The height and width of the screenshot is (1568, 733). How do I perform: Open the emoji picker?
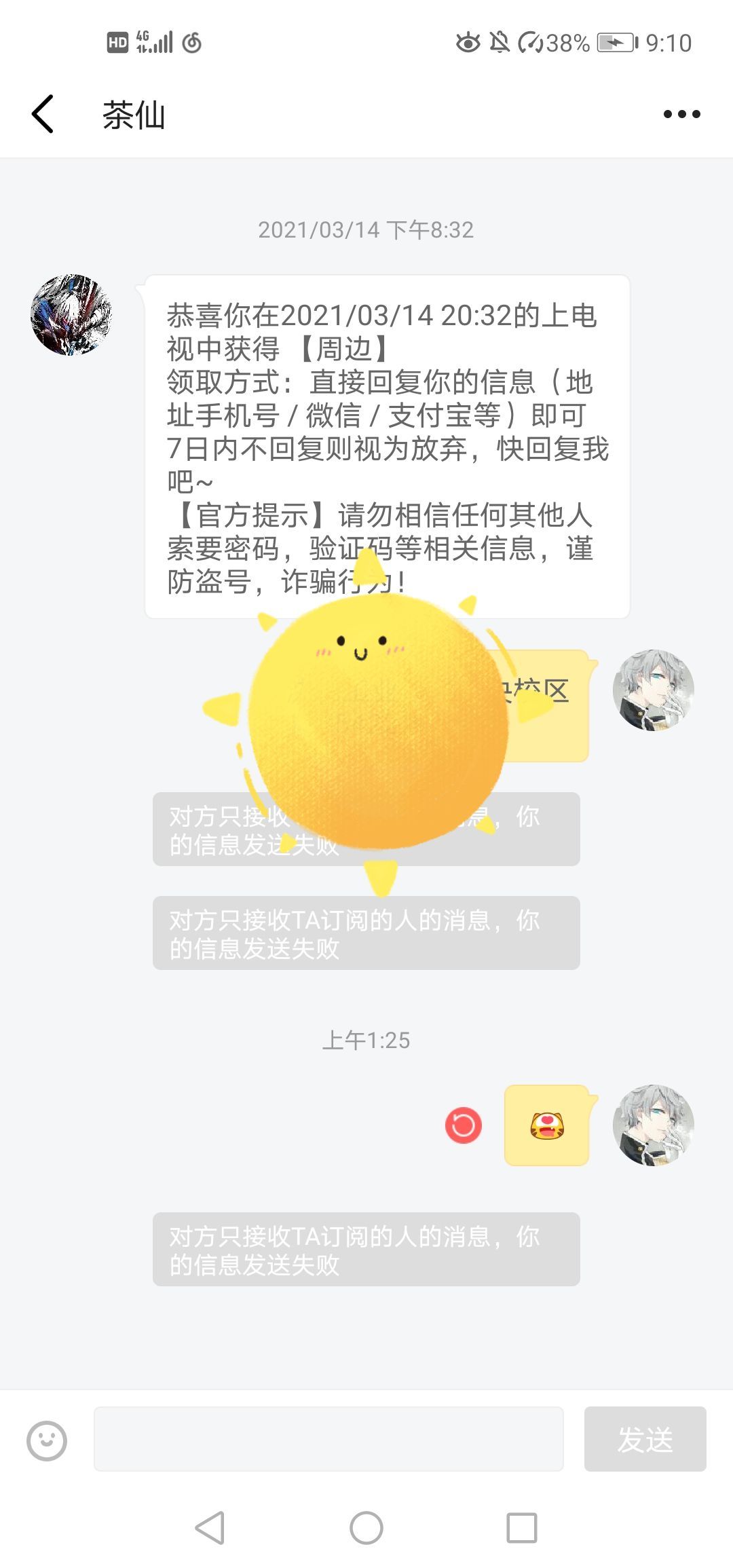47,1440
